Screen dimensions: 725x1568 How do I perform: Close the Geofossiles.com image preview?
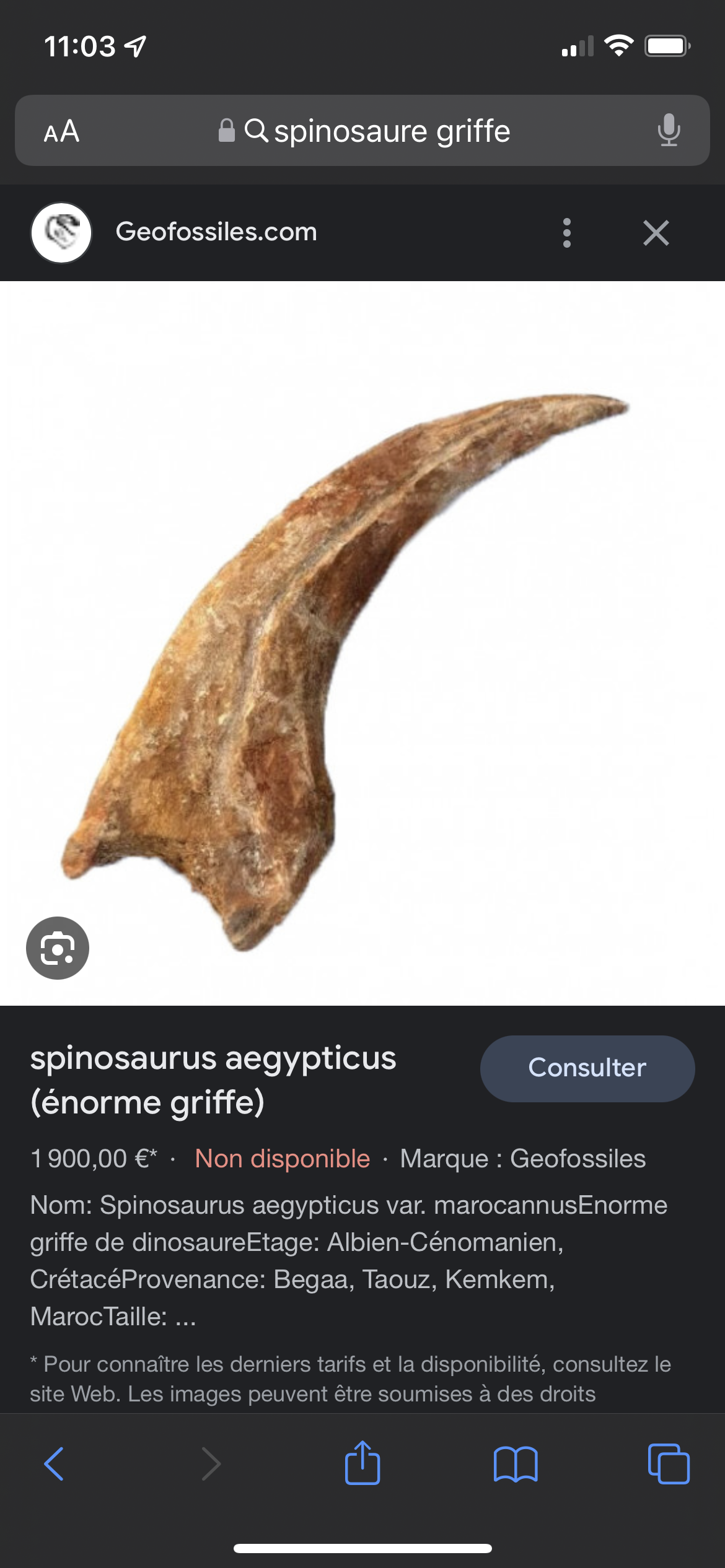pyautogui.click(x=656, y=233)
